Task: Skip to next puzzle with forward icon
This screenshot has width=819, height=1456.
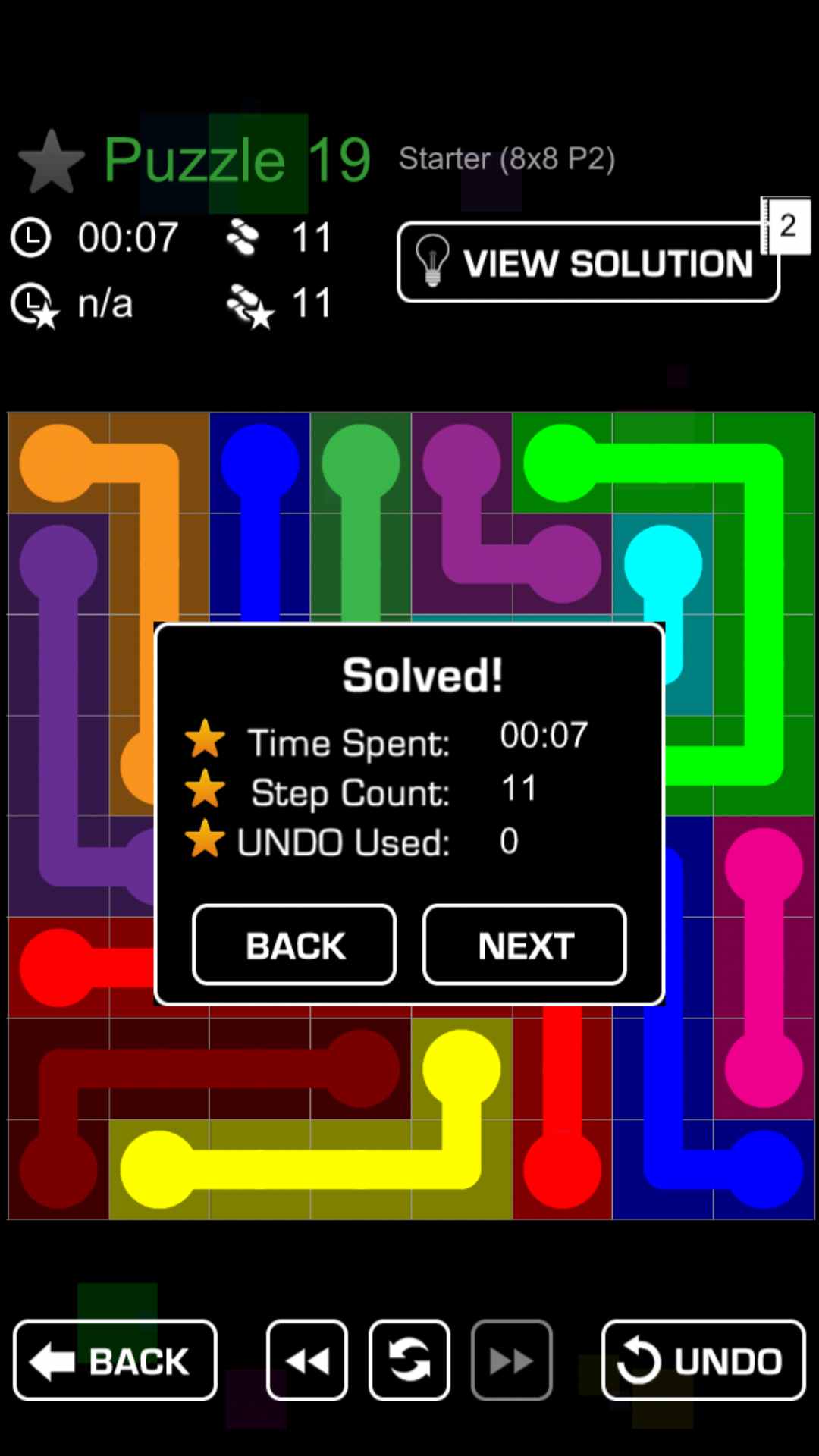Action: (x=512, y=1360)
